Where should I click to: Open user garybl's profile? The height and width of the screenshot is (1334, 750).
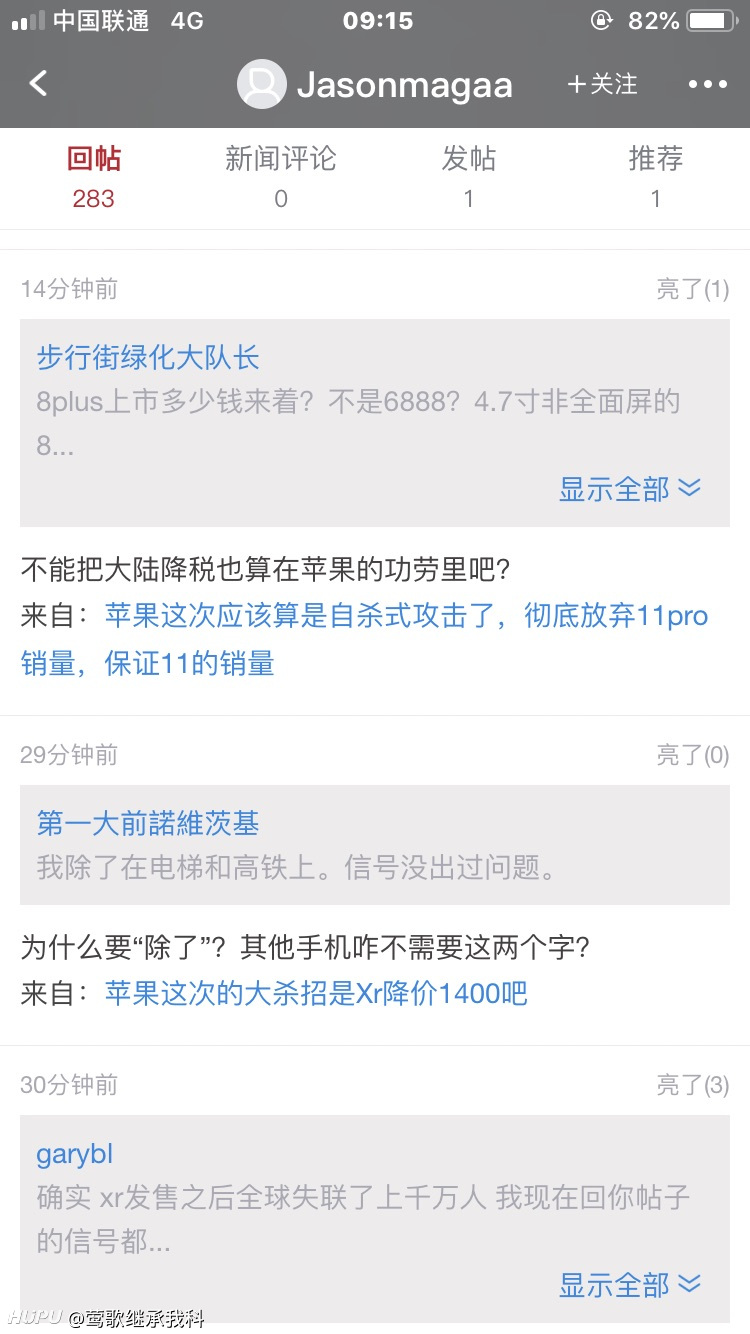(x=74, y=1154)
